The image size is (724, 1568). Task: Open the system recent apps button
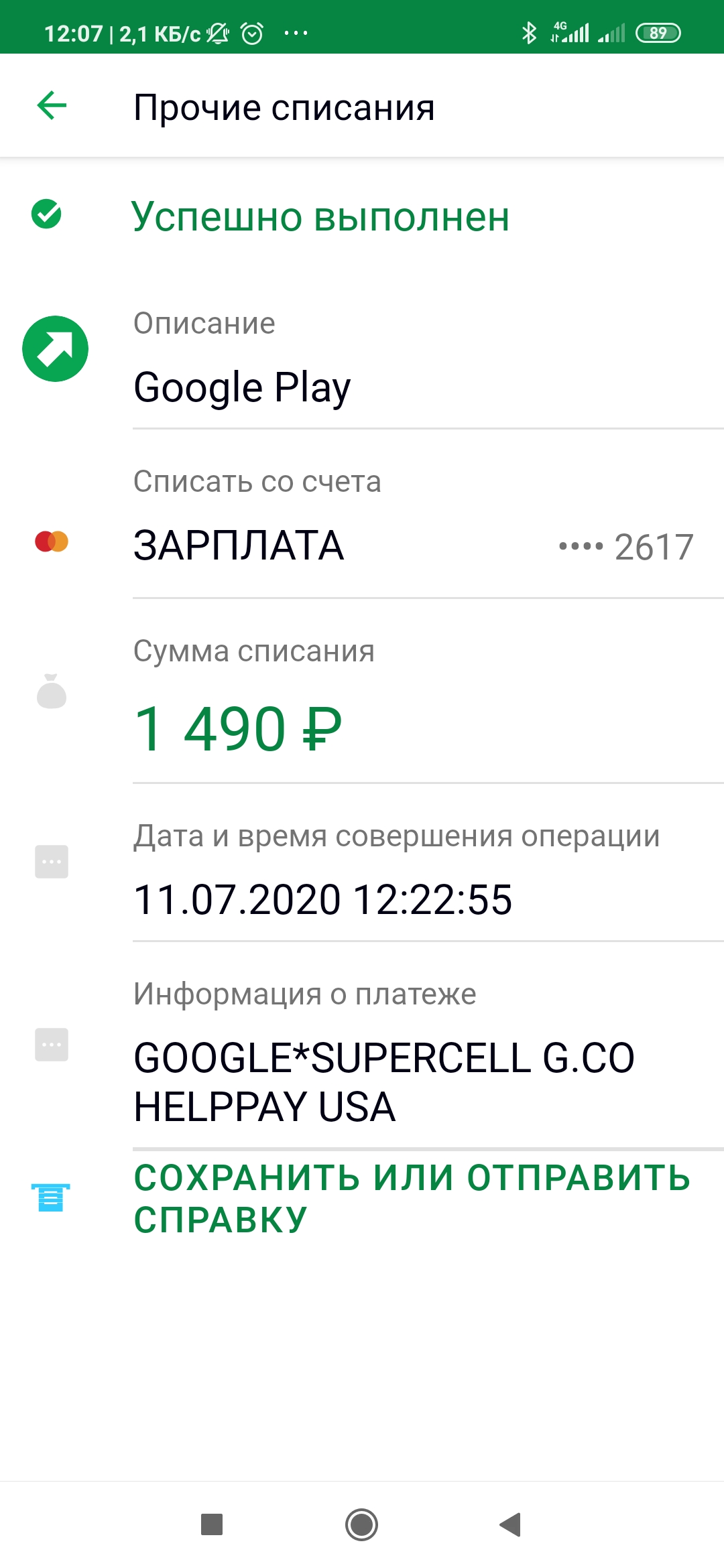click(212, 1524)
